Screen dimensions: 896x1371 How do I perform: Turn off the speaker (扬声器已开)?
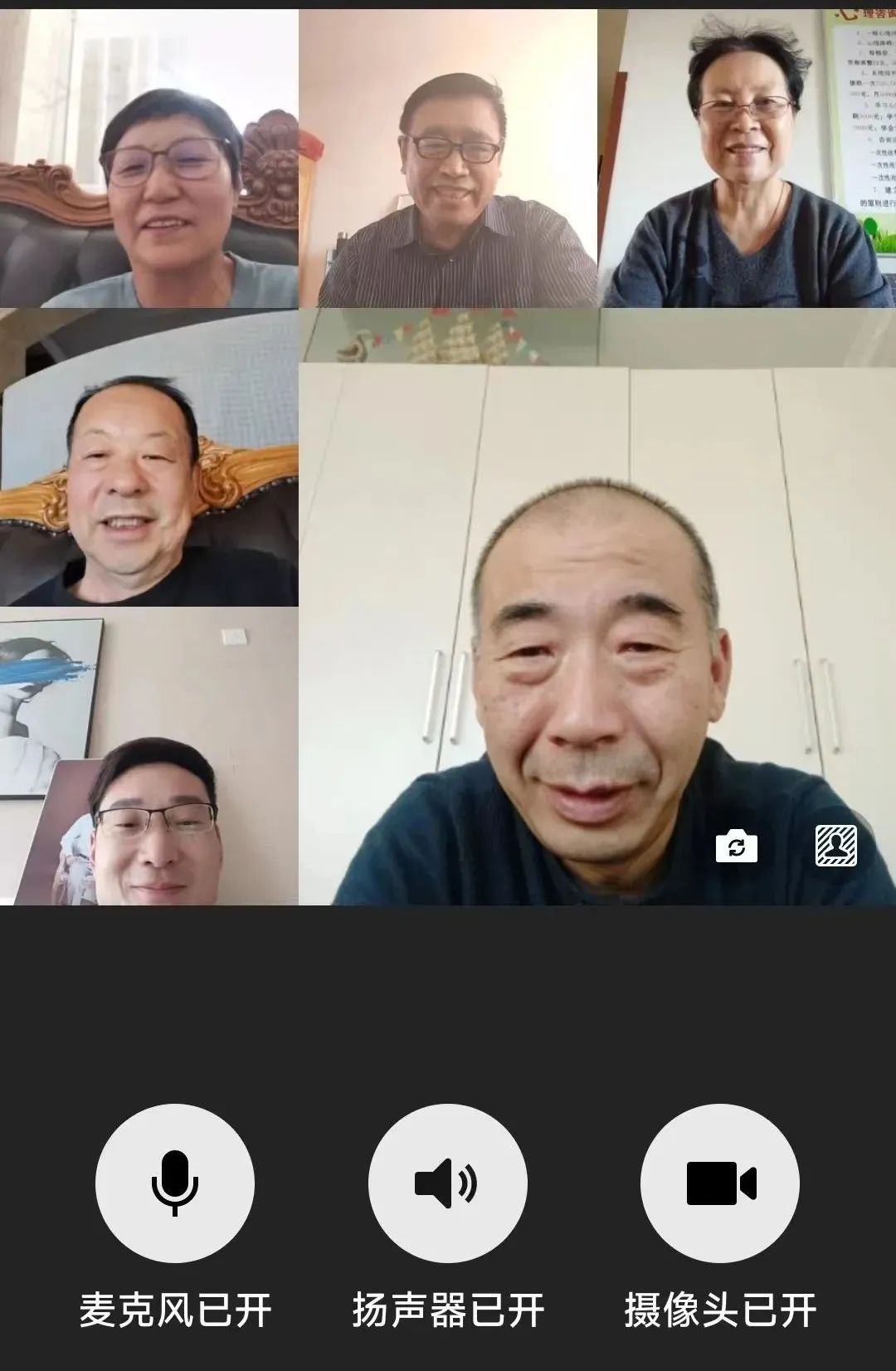447,1183
